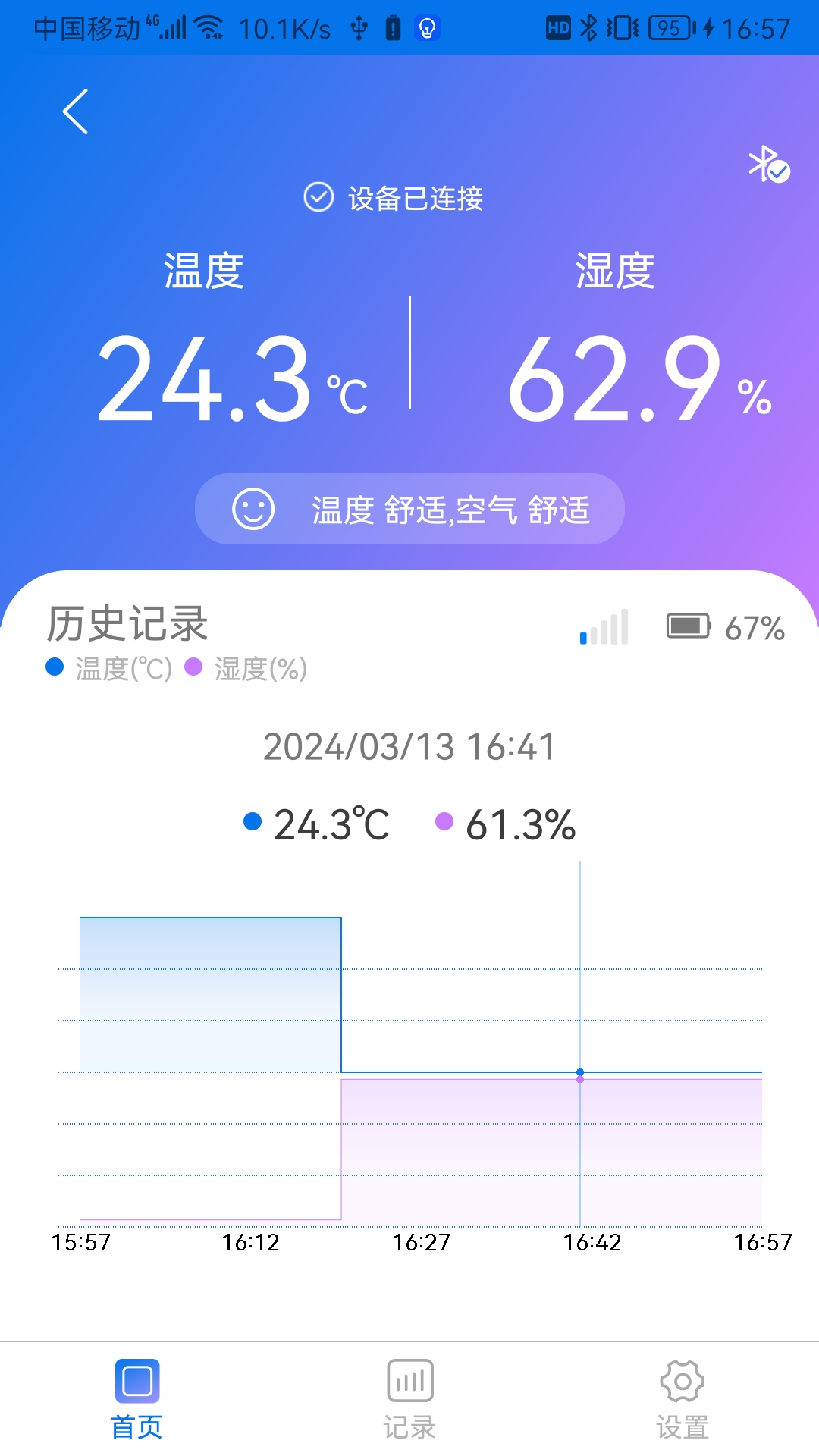Tap the 16:27 label on the chart axis
This screenshot has width=819, height=1456.
point(421,1242)
